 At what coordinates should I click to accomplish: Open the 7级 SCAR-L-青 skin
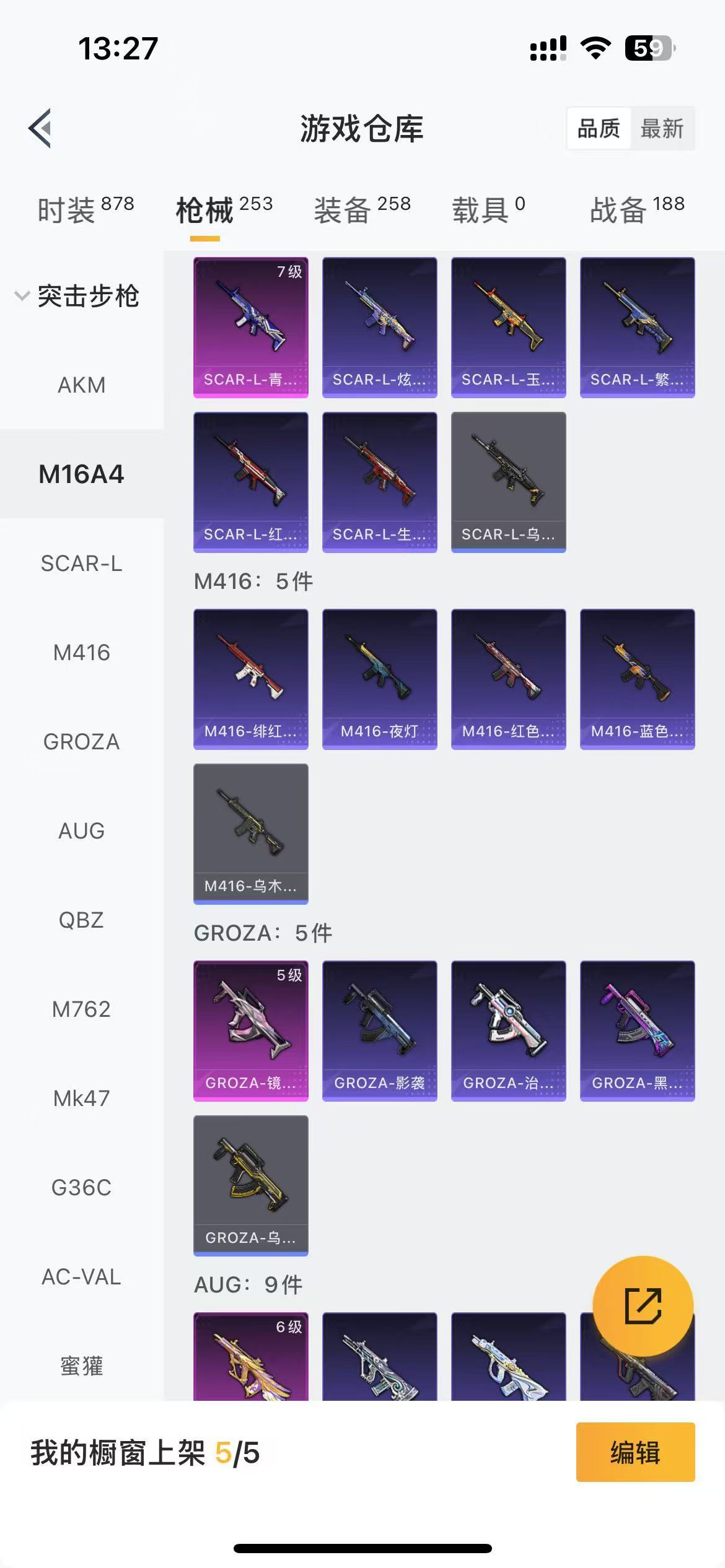251,327
